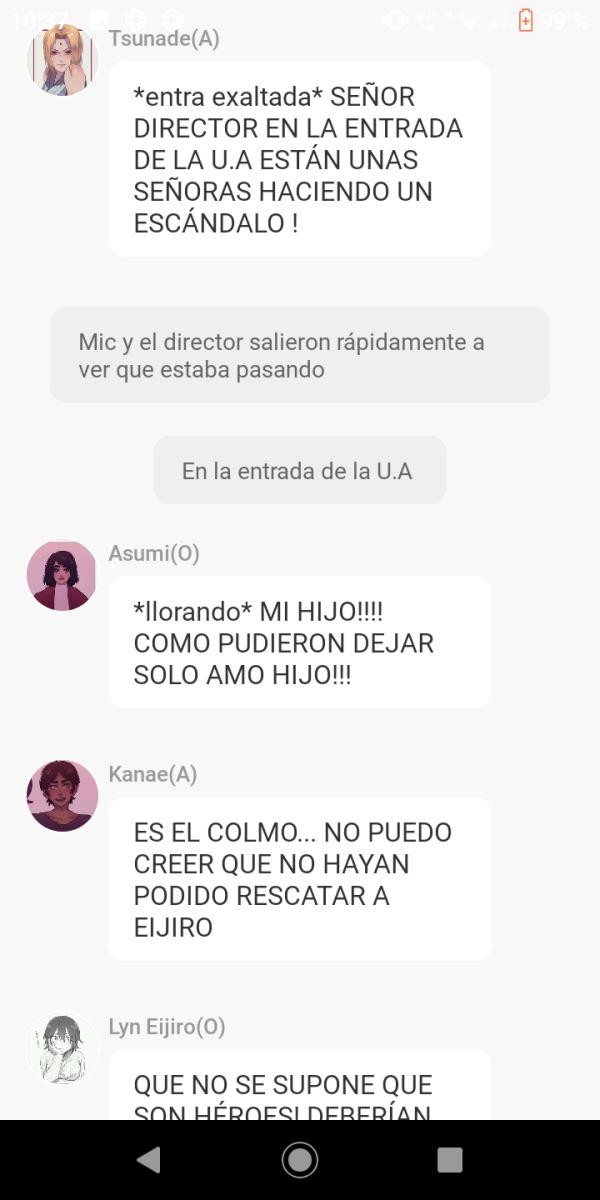The image size is (600, 1200).
Task: Go back using the navigation bar arrow
Action: 149,1159
